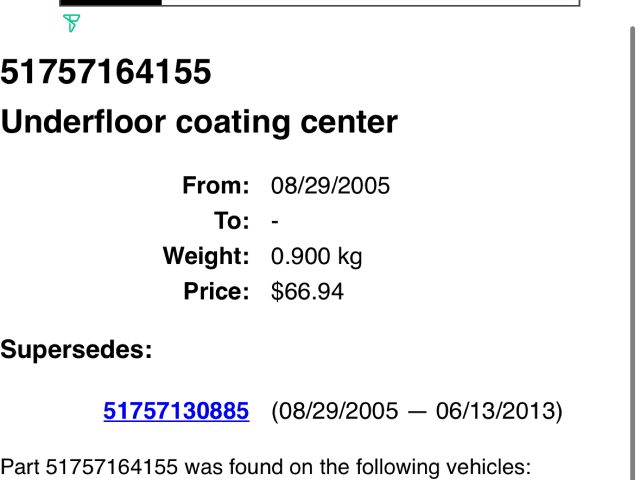Screen dimensions: 640x480
Task: Open superseded part 51757130885 link
Action: tap(176, 411)
